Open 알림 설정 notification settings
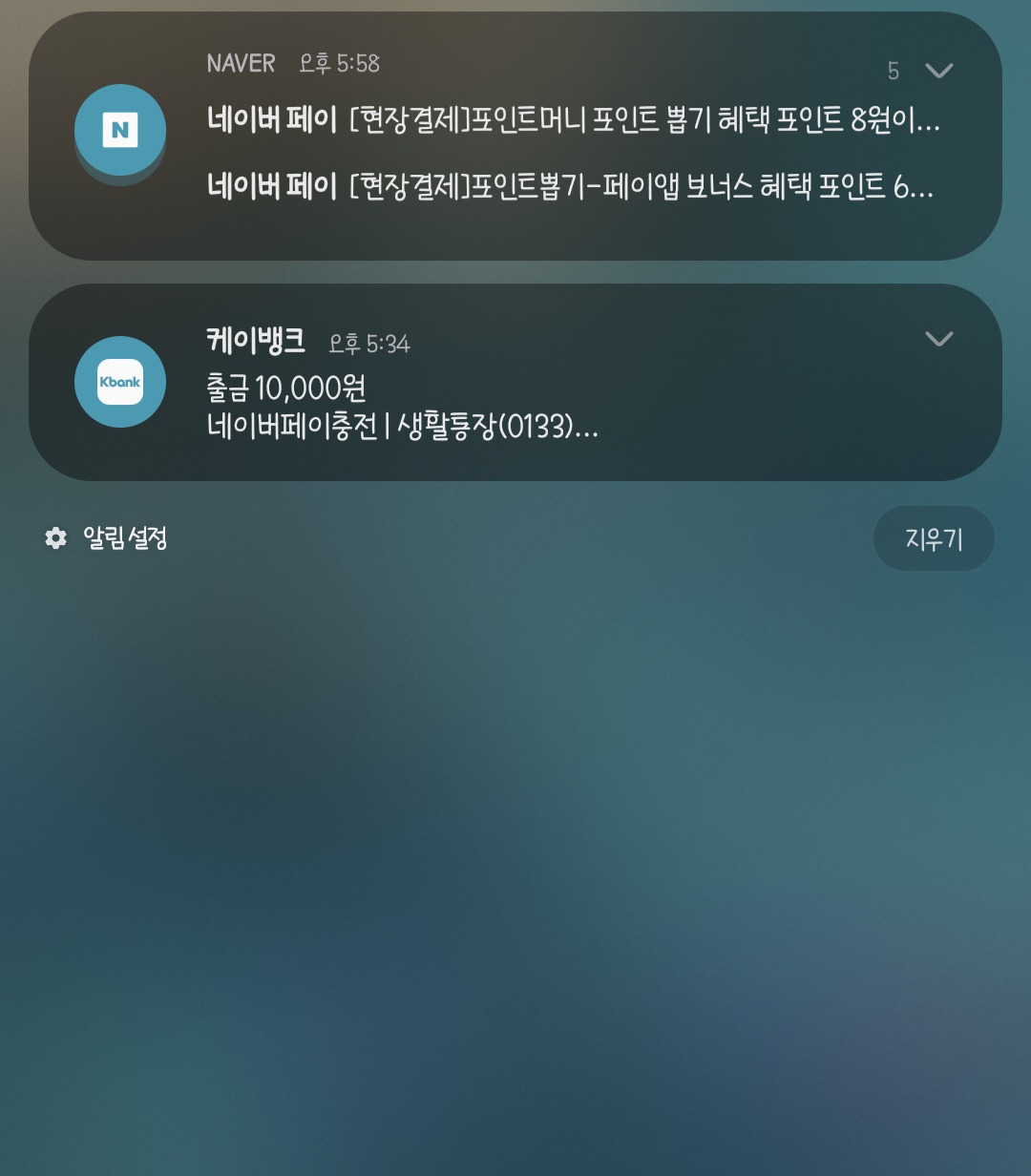 tap(107, 538)
